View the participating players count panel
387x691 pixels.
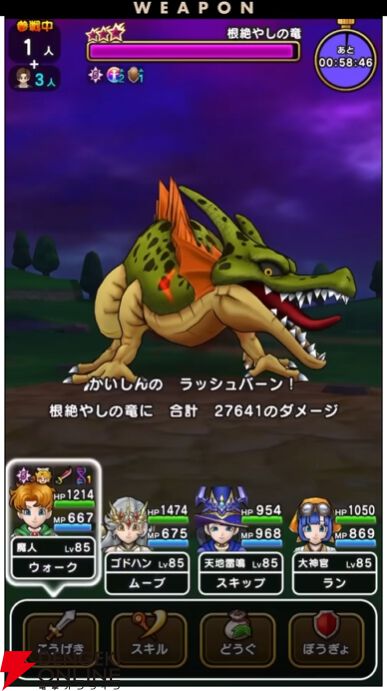(x=34, y=56)
